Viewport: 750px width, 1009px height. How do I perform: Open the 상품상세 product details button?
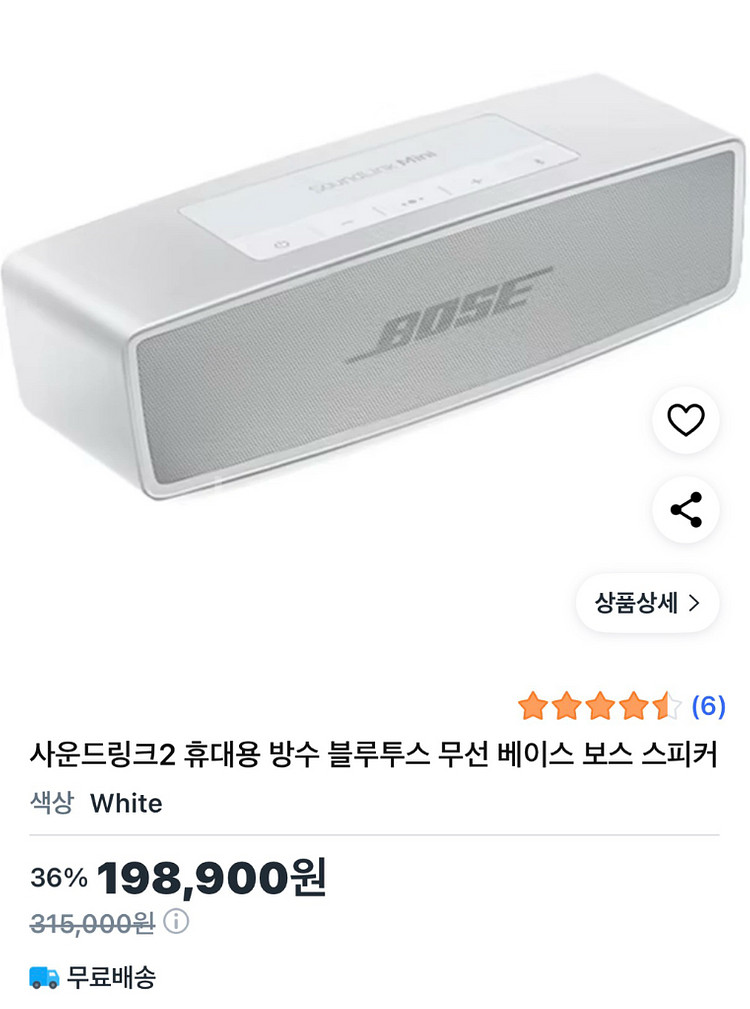(647, 602)
